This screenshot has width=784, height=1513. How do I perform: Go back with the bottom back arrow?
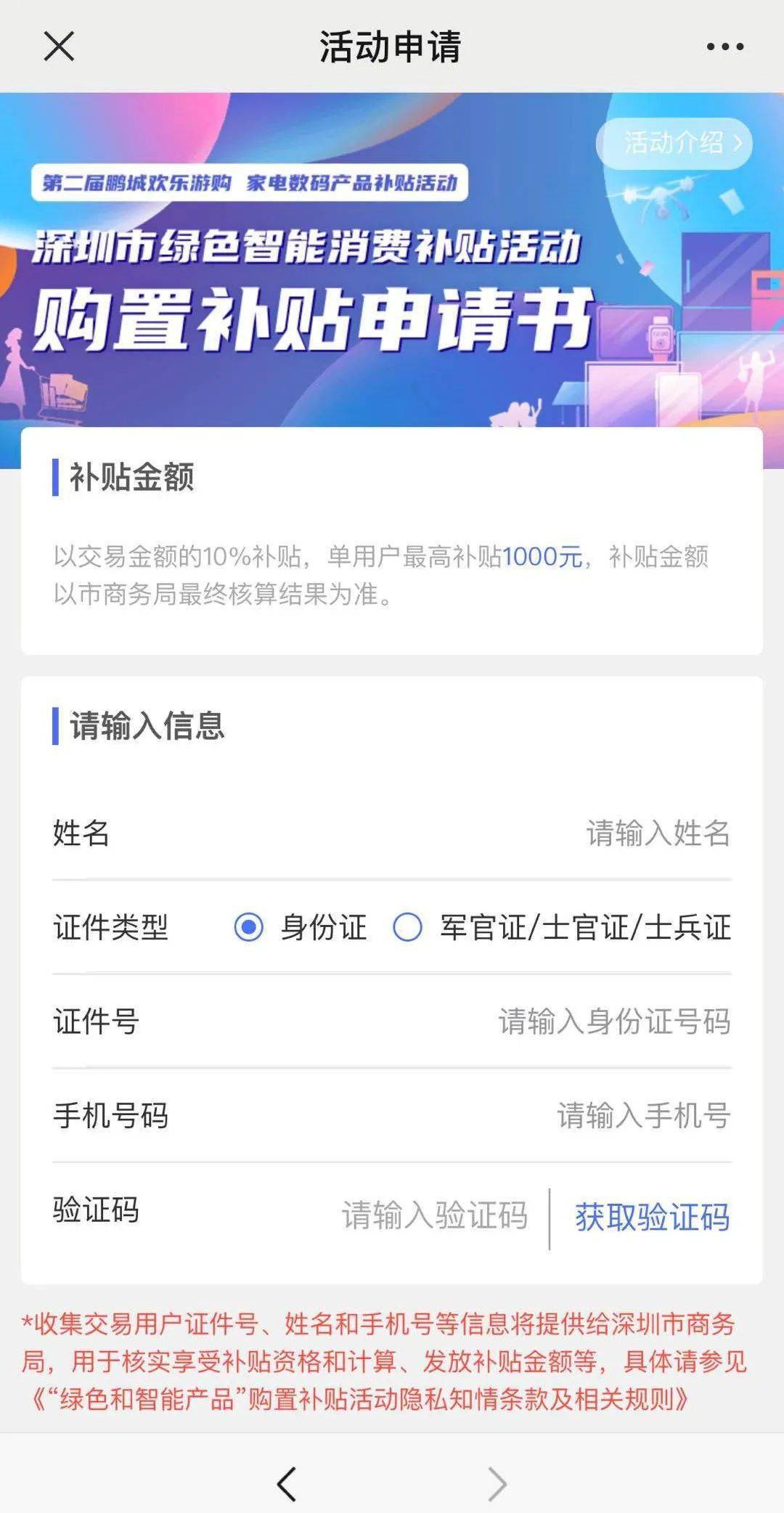[x=287, y=1483]
